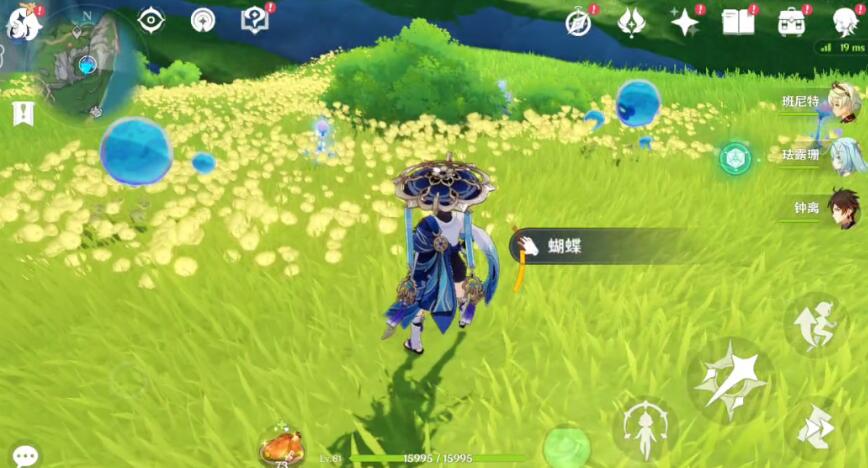Open the events compass icon
This screenshot has width=868, height=468.
578,22
